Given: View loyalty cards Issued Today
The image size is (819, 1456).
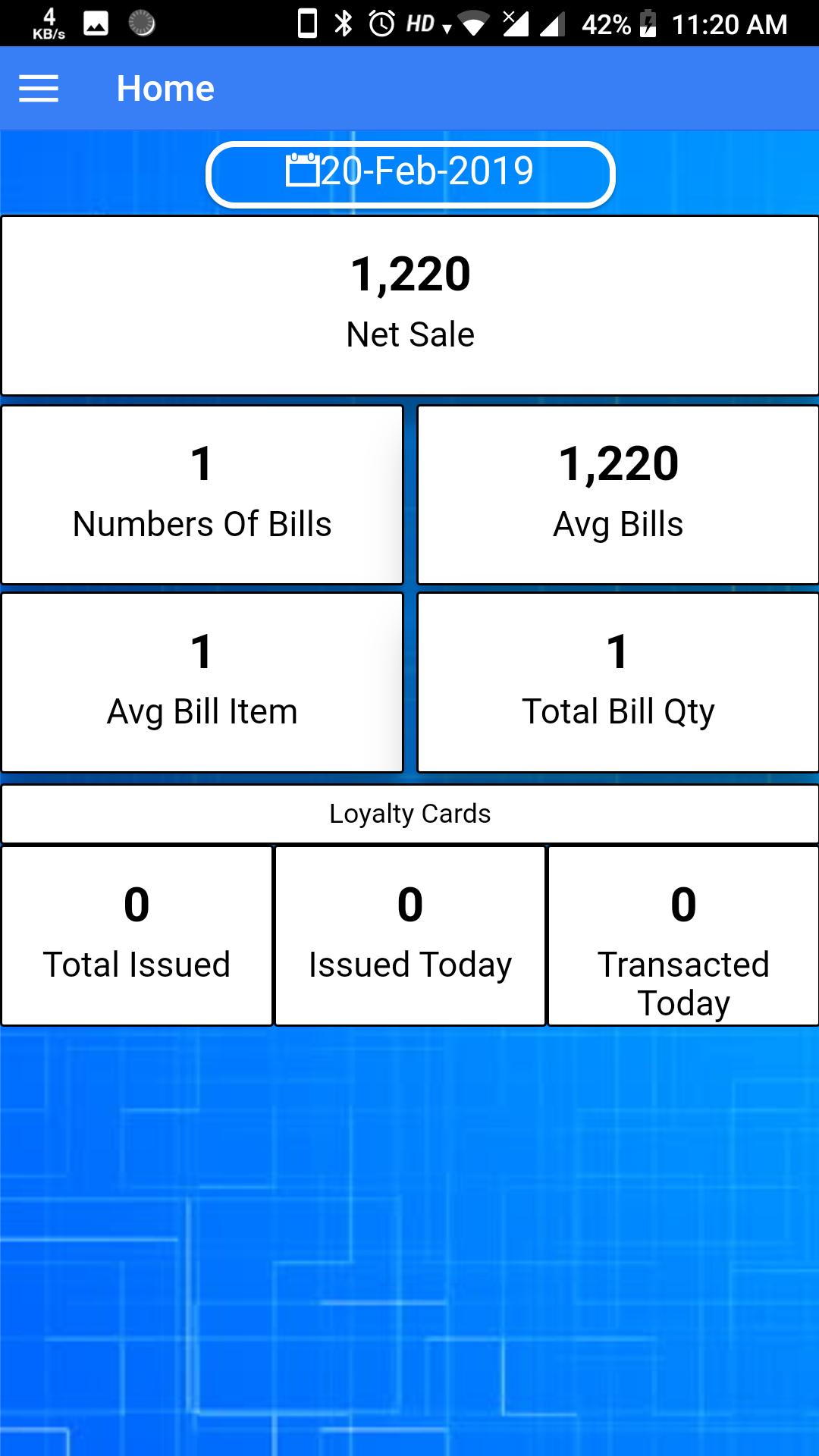Looking at the screenshot, I should [410, 936].
